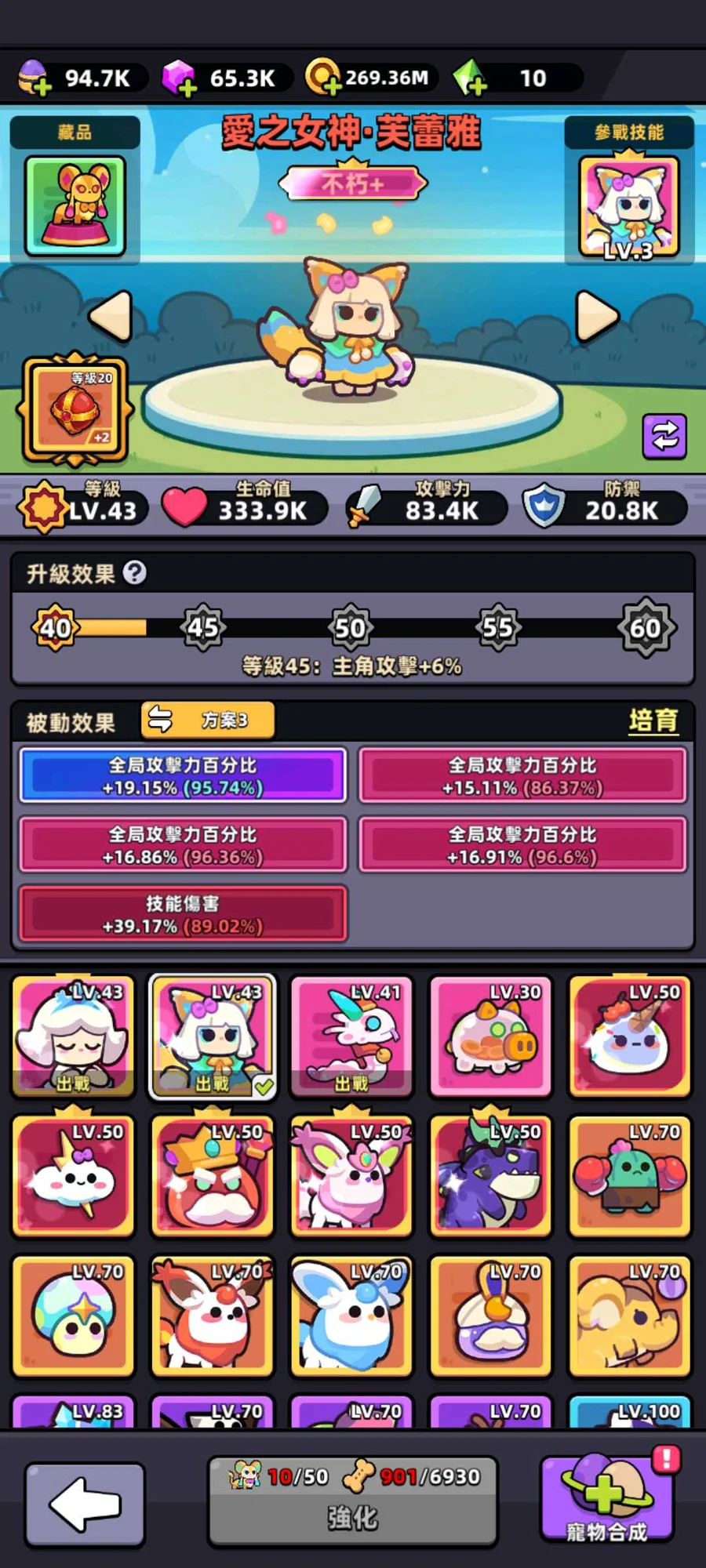Tap the purple swap icon
The height and width of the screenshot is (1568, 706).
click(x=664, y=436)
